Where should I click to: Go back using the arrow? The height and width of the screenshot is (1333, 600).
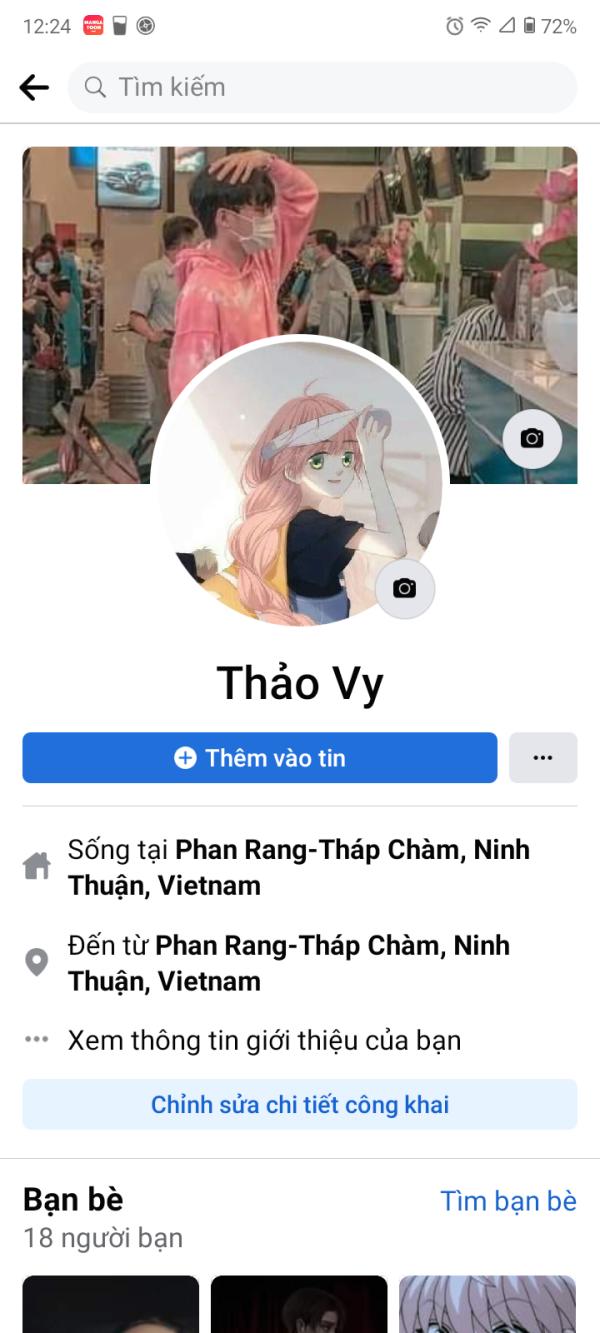(x=34, y=88)
